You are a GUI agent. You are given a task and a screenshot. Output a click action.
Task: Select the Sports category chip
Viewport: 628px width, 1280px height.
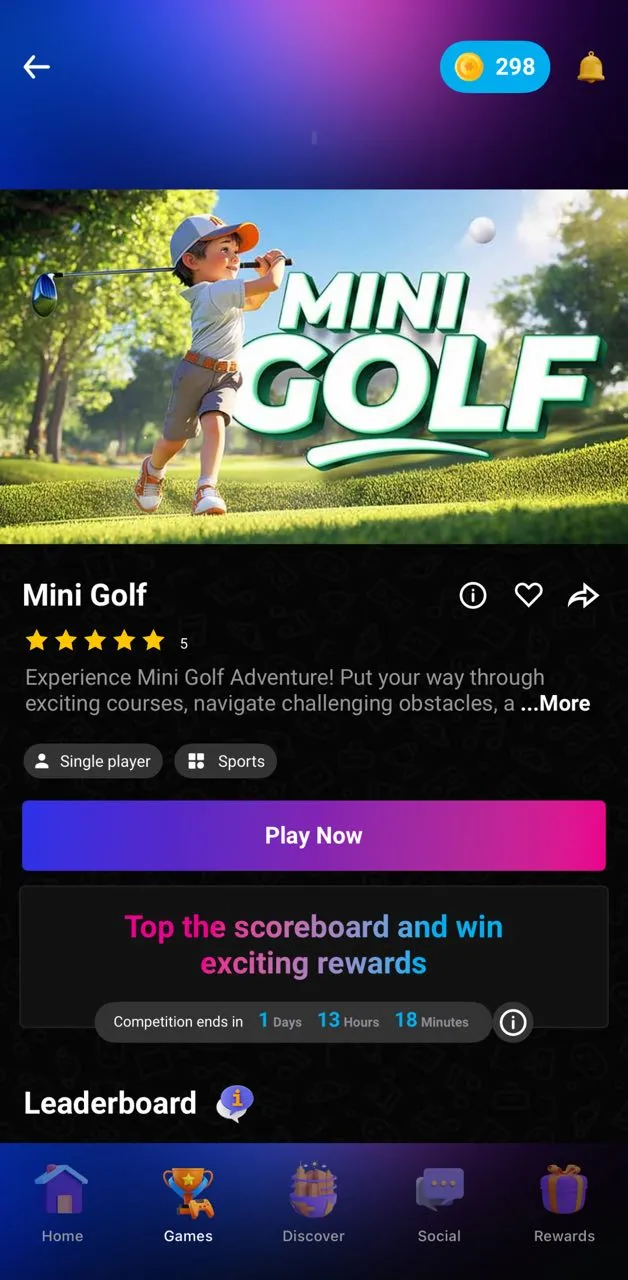click(x=226, y=761)
